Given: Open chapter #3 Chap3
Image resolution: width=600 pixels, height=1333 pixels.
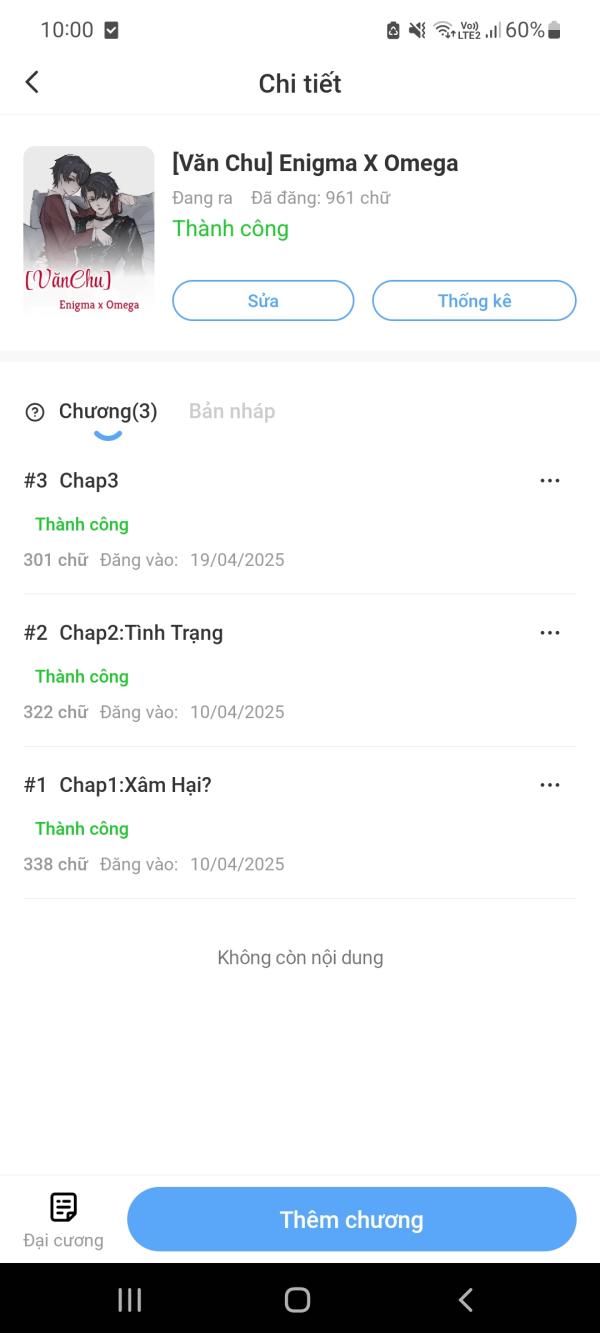Looking at the screenshot, I should click(89, 481).
